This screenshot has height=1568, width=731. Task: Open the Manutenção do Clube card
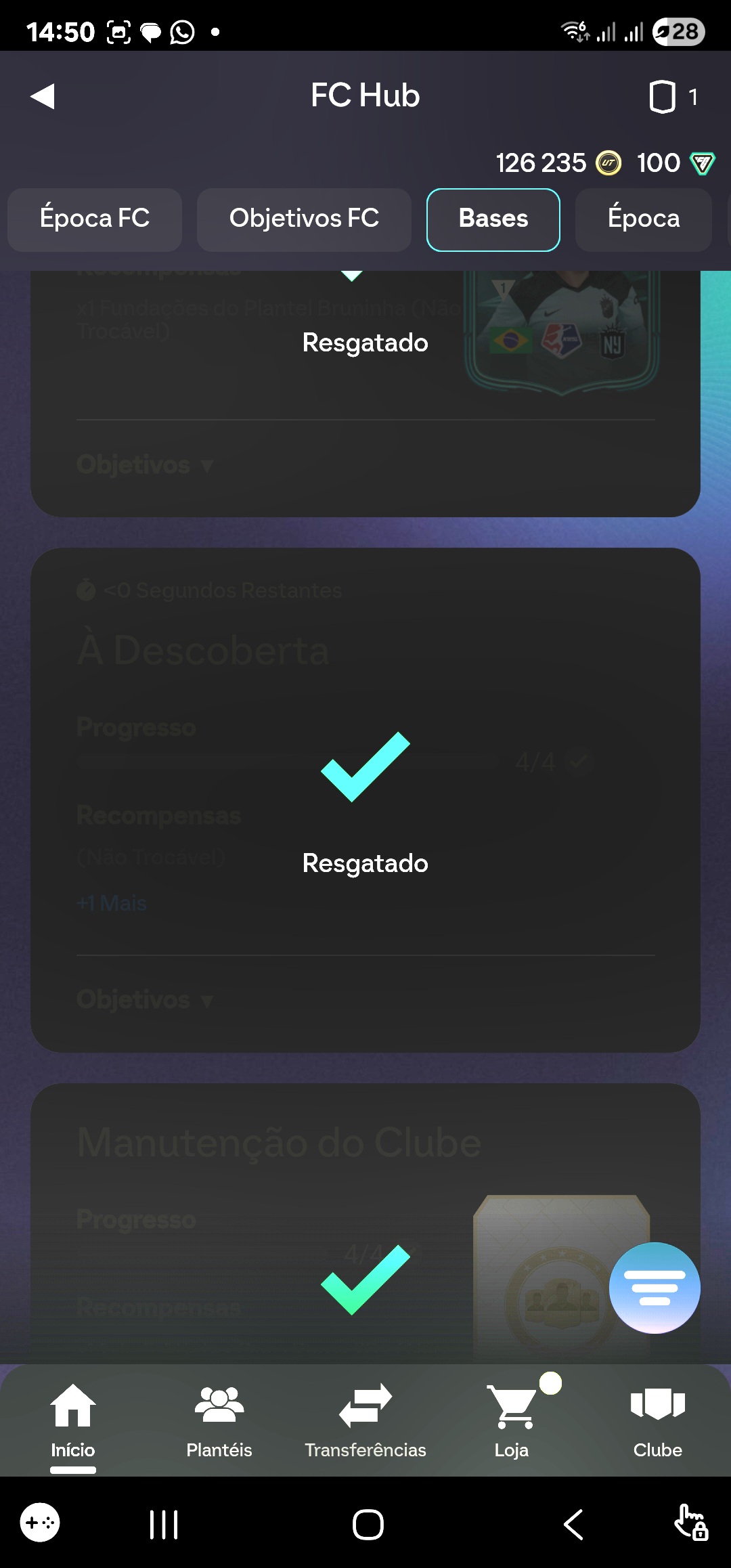pos(279,1144)
